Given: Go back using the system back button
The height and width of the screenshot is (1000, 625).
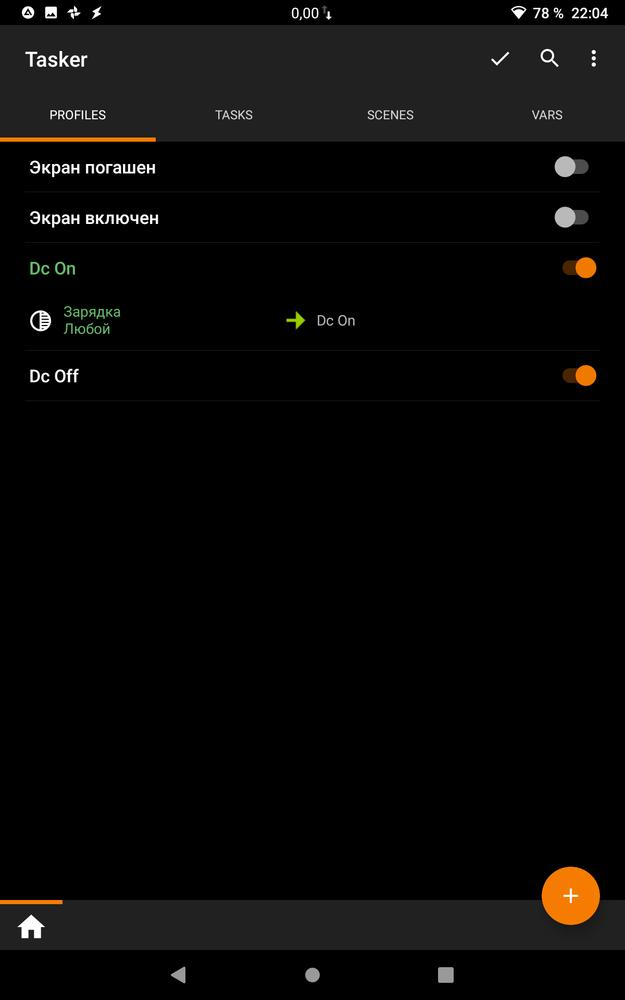Looking at the screenshot, I should (178, 975).
